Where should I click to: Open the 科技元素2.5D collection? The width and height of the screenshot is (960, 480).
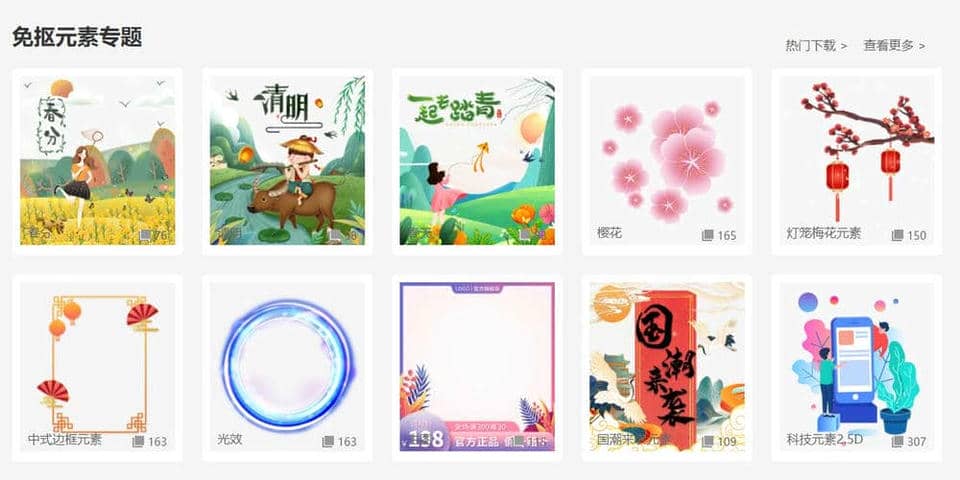coord(856,366)
